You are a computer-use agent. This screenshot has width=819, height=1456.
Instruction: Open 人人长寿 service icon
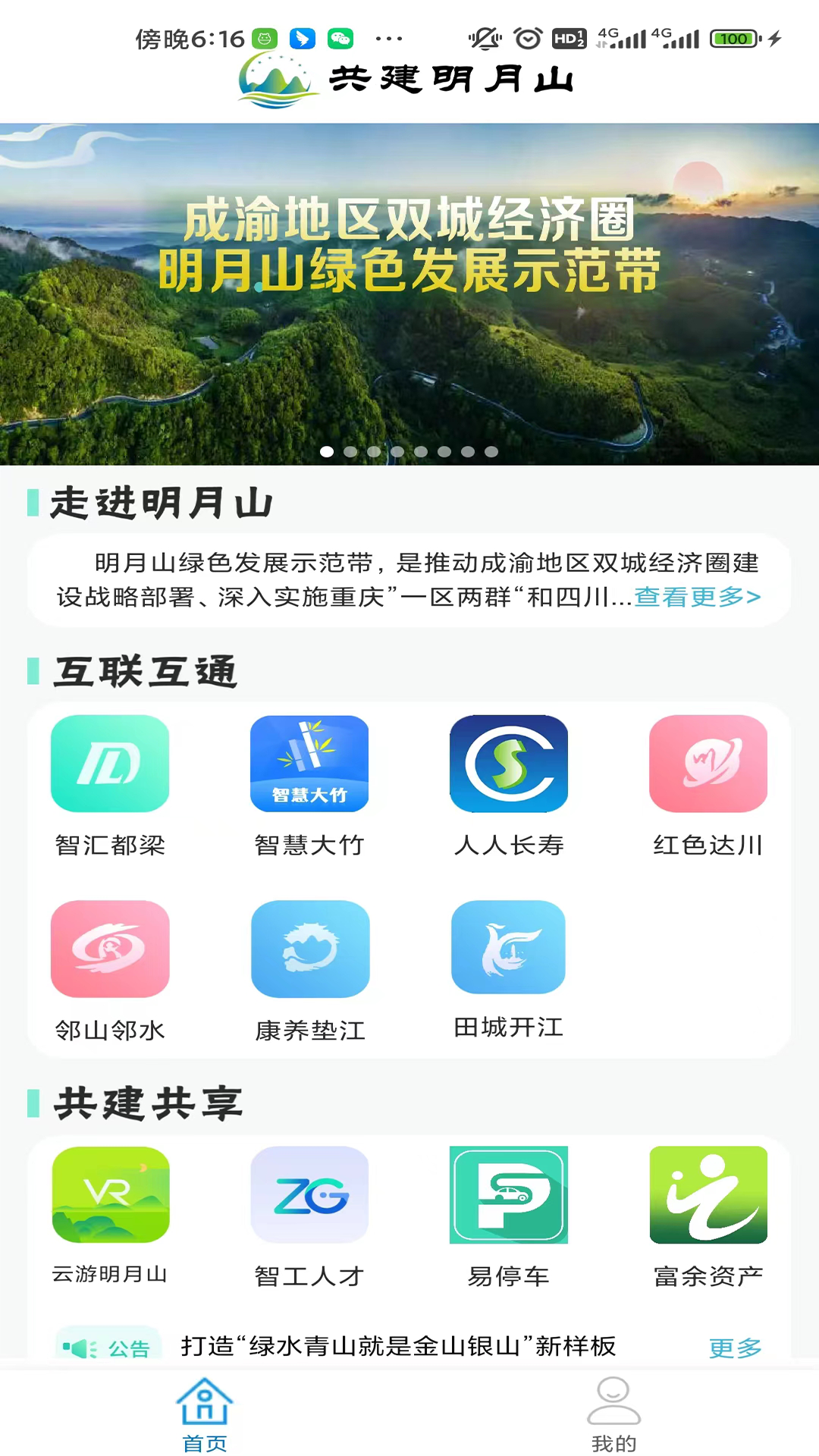tap(508, 764)
